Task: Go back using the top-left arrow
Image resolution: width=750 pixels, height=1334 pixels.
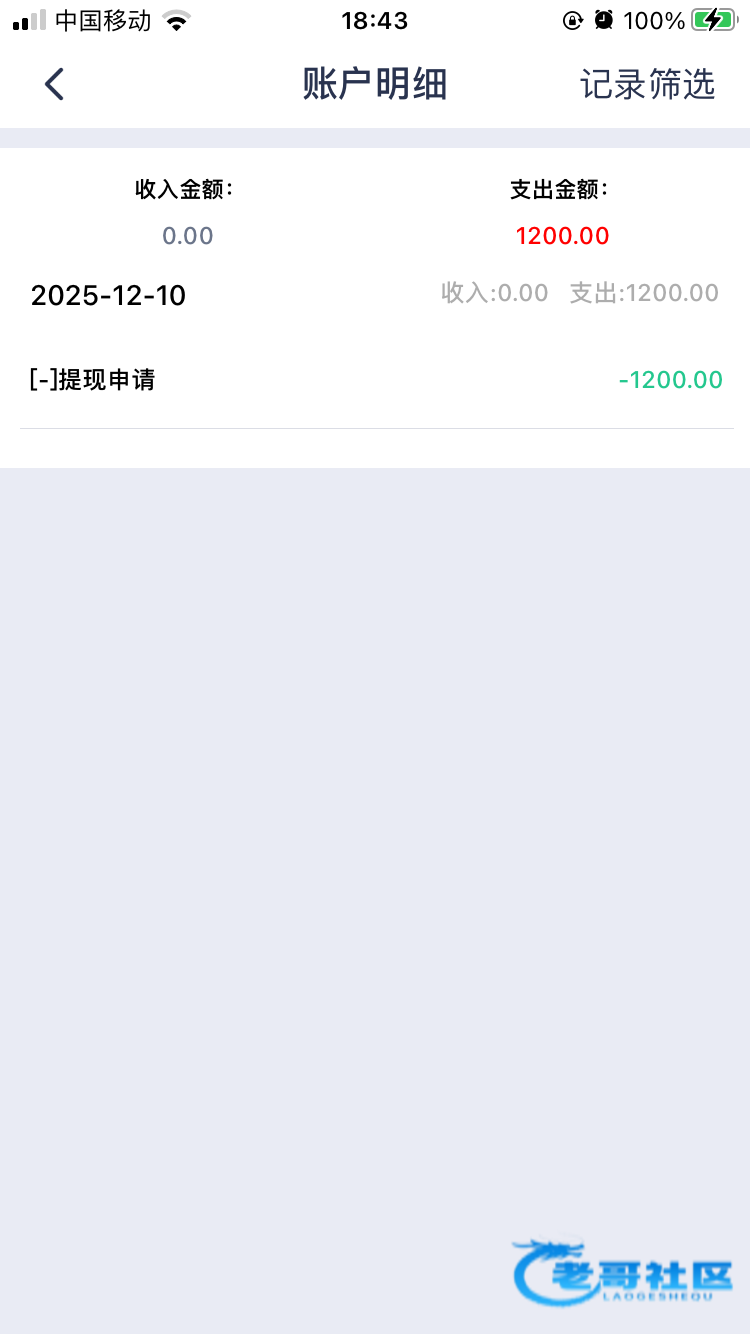Action: tap(55, 85)
